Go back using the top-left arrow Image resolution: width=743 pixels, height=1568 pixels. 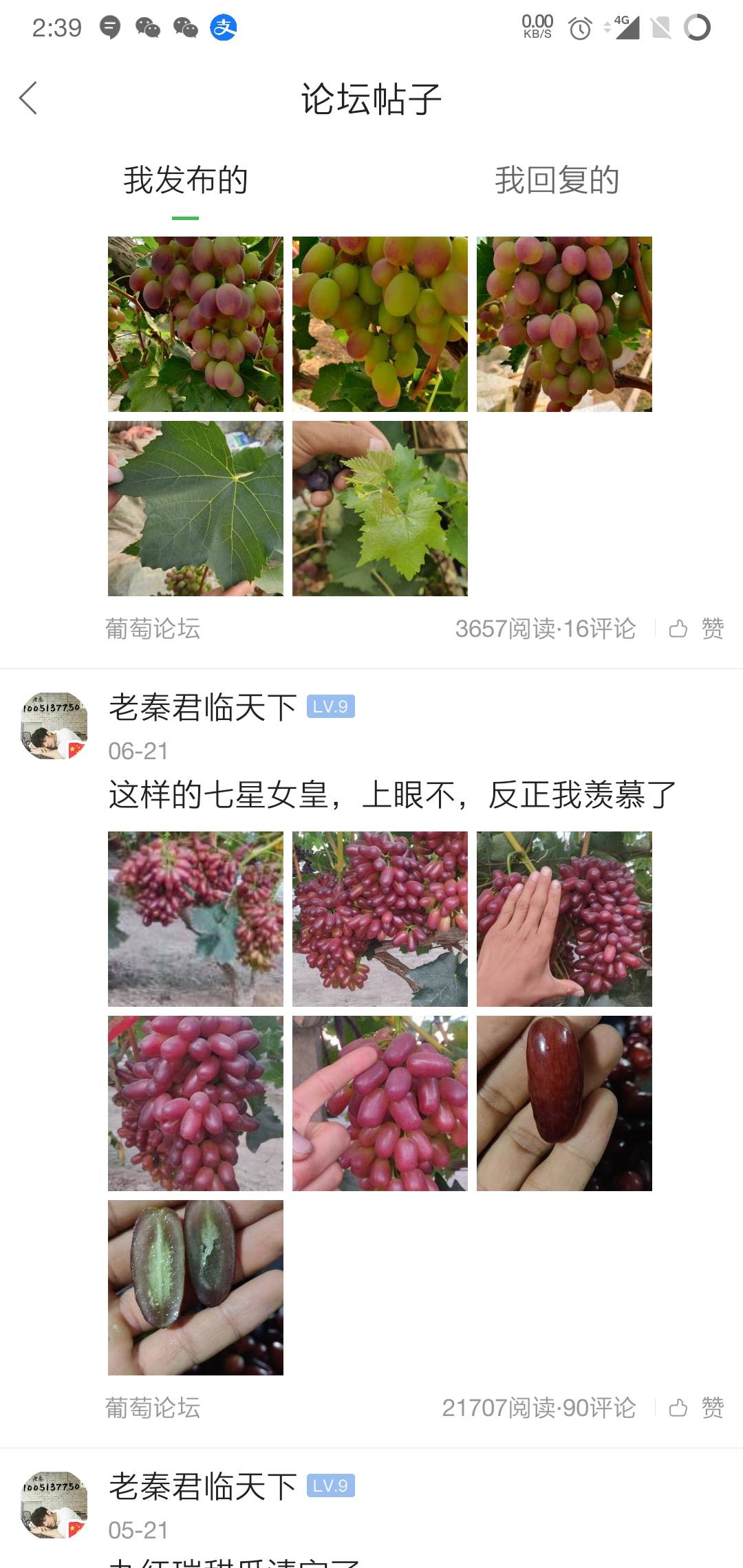click(x=28, y=98)
